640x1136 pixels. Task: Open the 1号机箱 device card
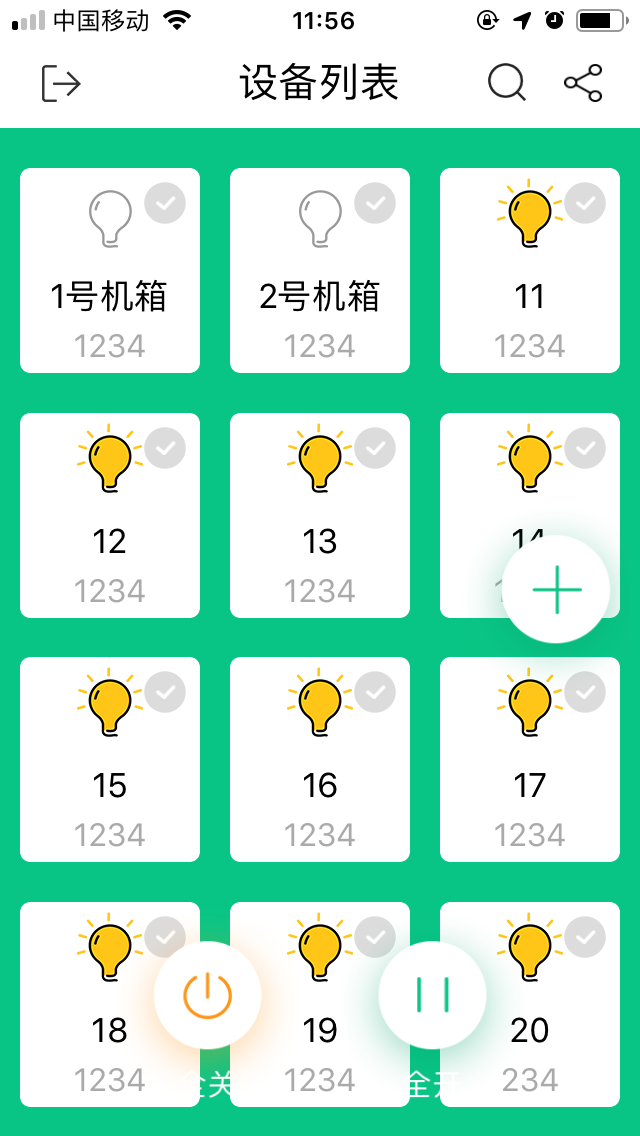(110, 270)
